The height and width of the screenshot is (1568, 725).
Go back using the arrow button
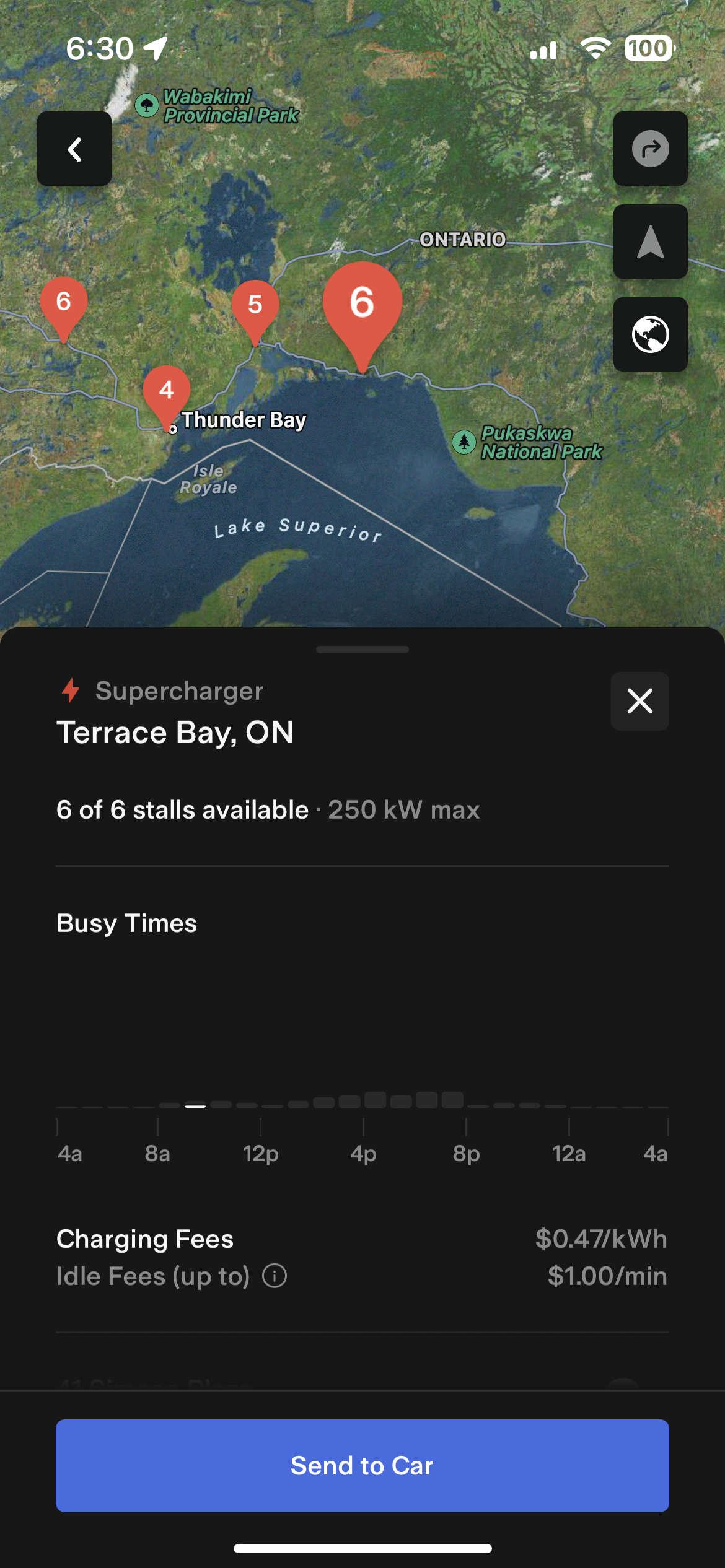[74, 149]
